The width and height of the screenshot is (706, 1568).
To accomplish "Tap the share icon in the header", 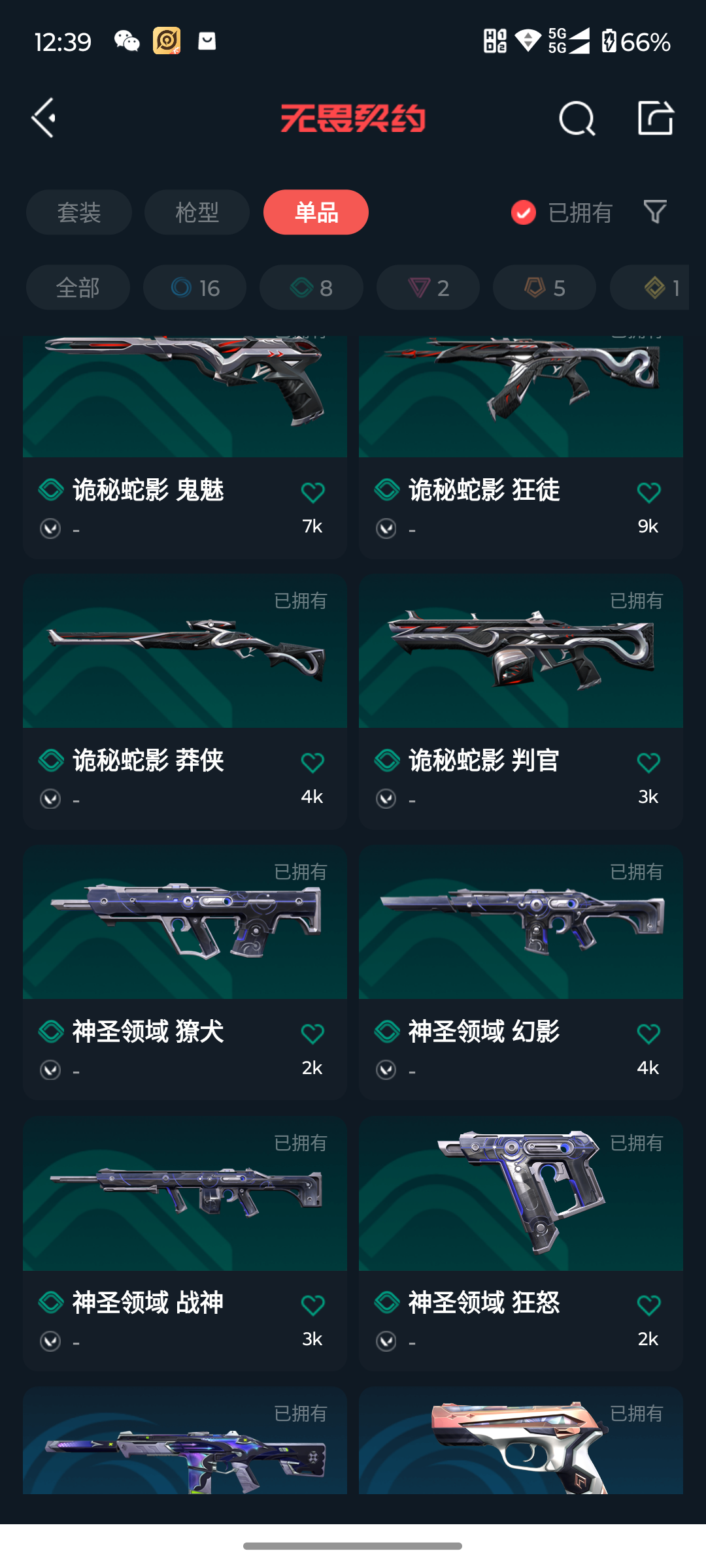I will point(655,118).
